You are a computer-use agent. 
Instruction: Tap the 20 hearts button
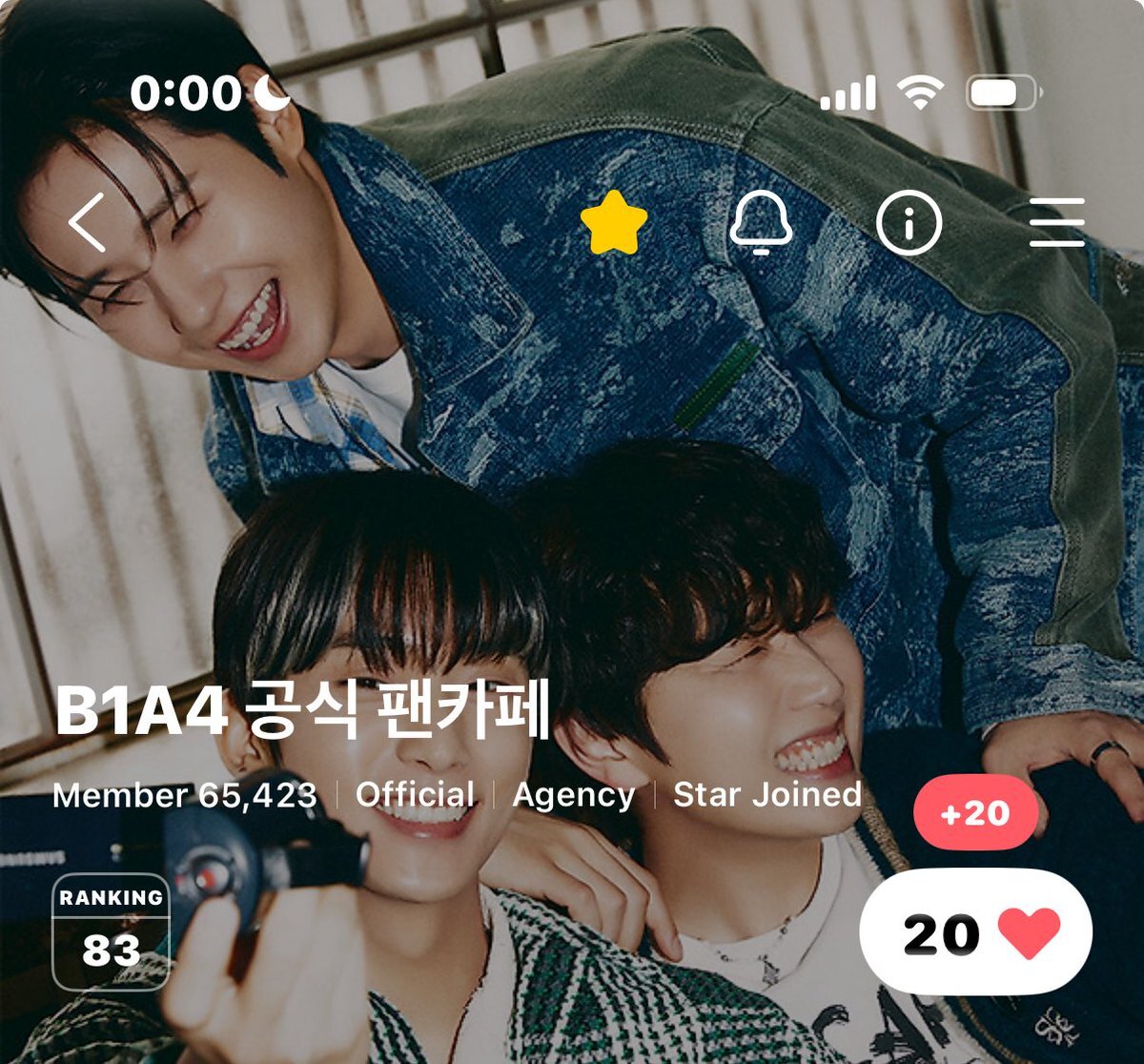pyautogui.click(x=975, y=932)
